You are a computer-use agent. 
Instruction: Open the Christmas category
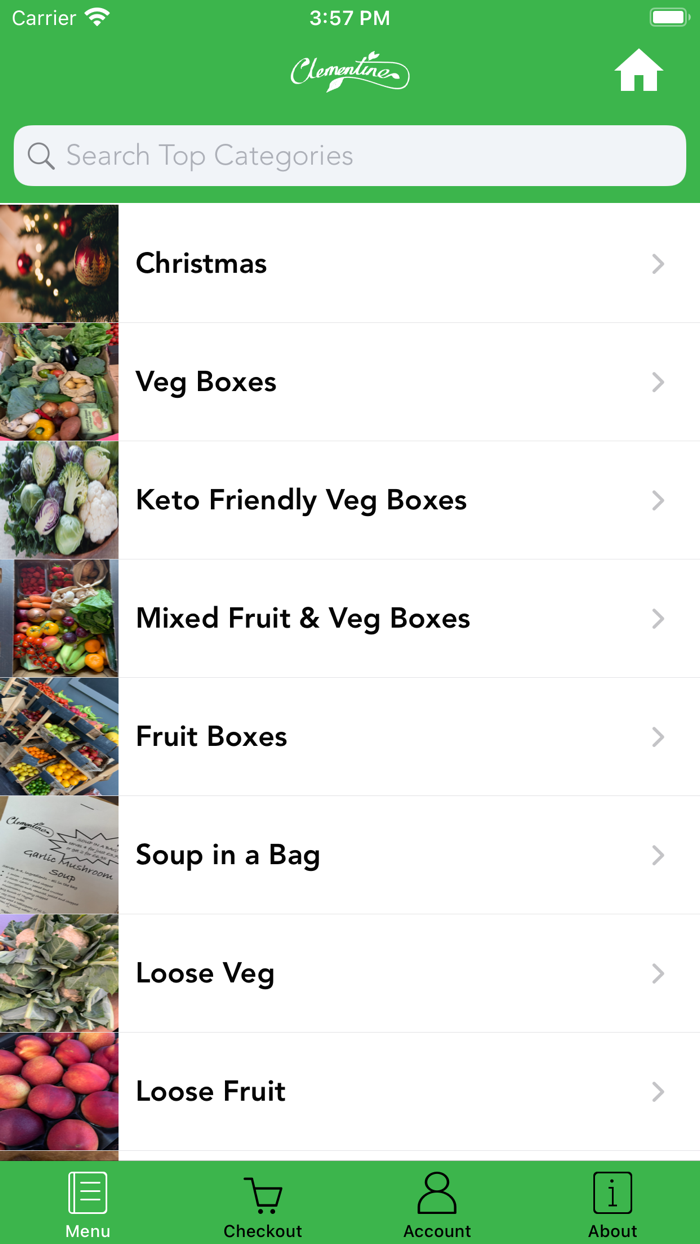coord(350,264)
